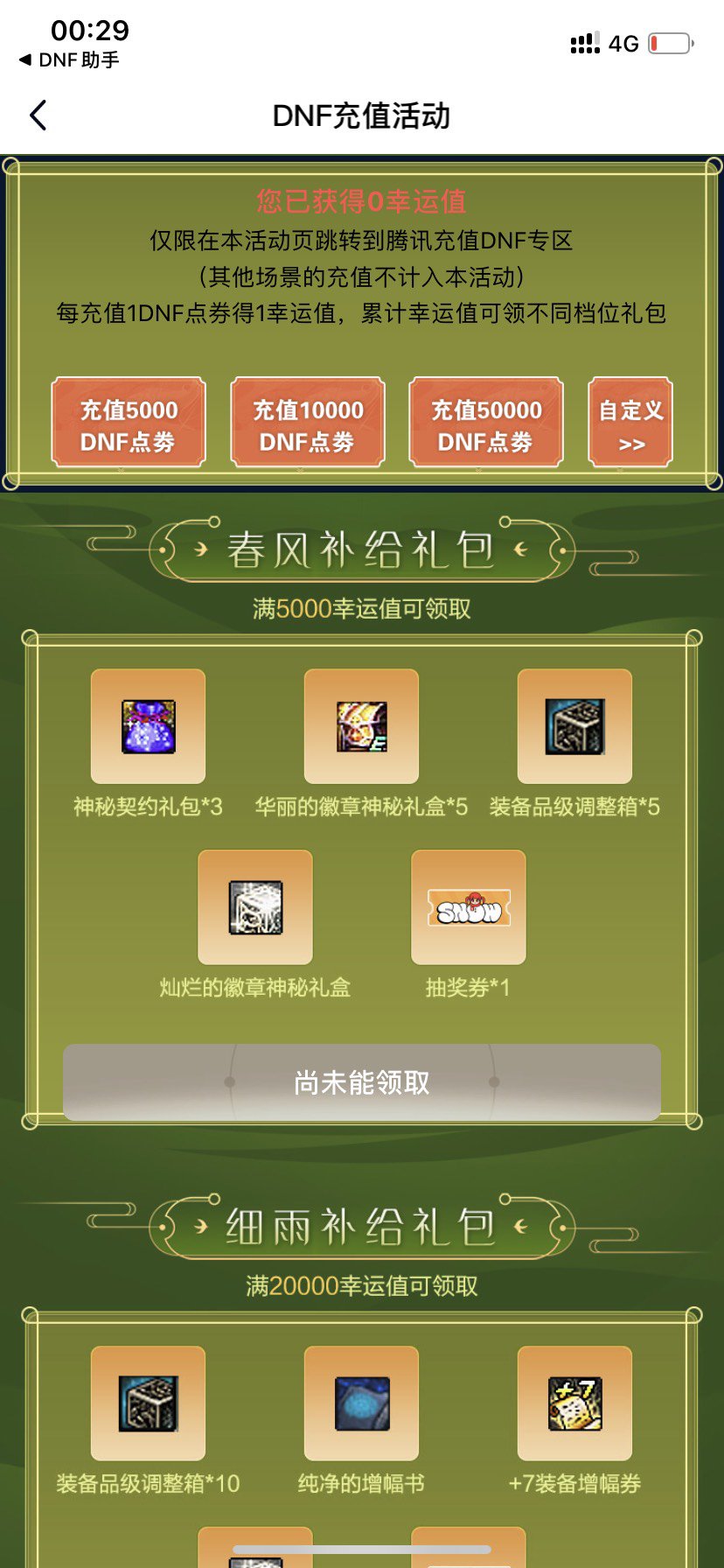Click the 装备品级调整箱*5 box icon
Viewport: 724px width, 1568px height.
pyautogui.click(x=574, y=725)
